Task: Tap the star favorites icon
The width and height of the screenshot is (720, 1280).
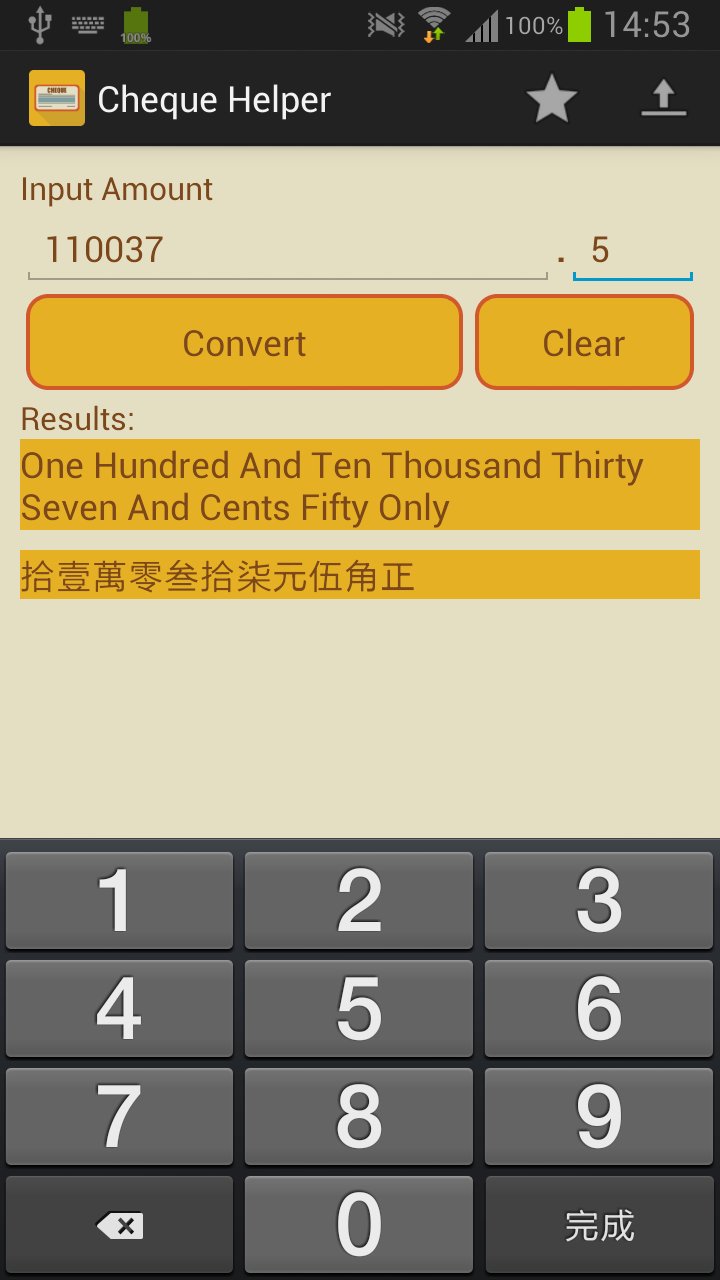Action: pos(551,99)
